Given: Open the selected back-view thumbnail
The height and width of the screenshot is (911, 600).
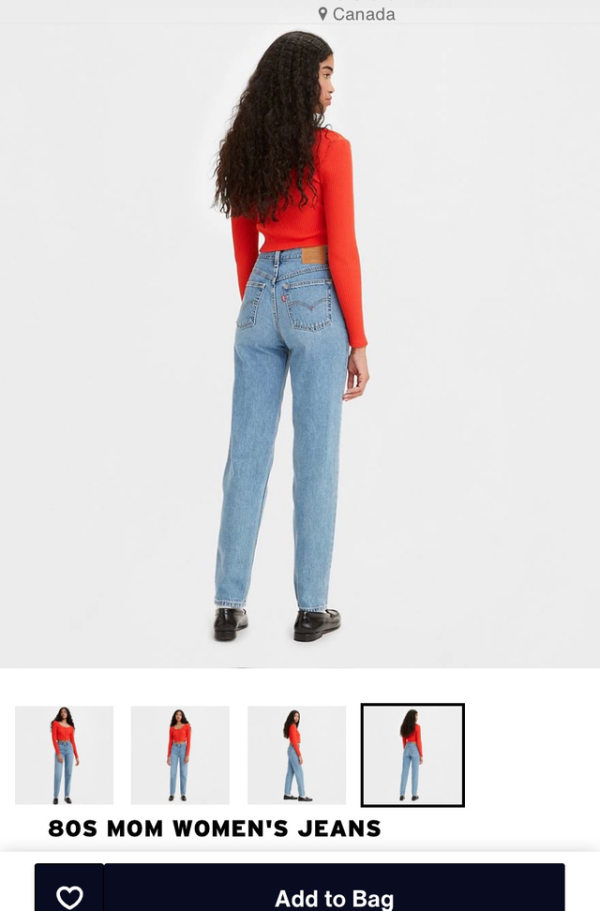Looking at the screenshot, I should point(412,755).
